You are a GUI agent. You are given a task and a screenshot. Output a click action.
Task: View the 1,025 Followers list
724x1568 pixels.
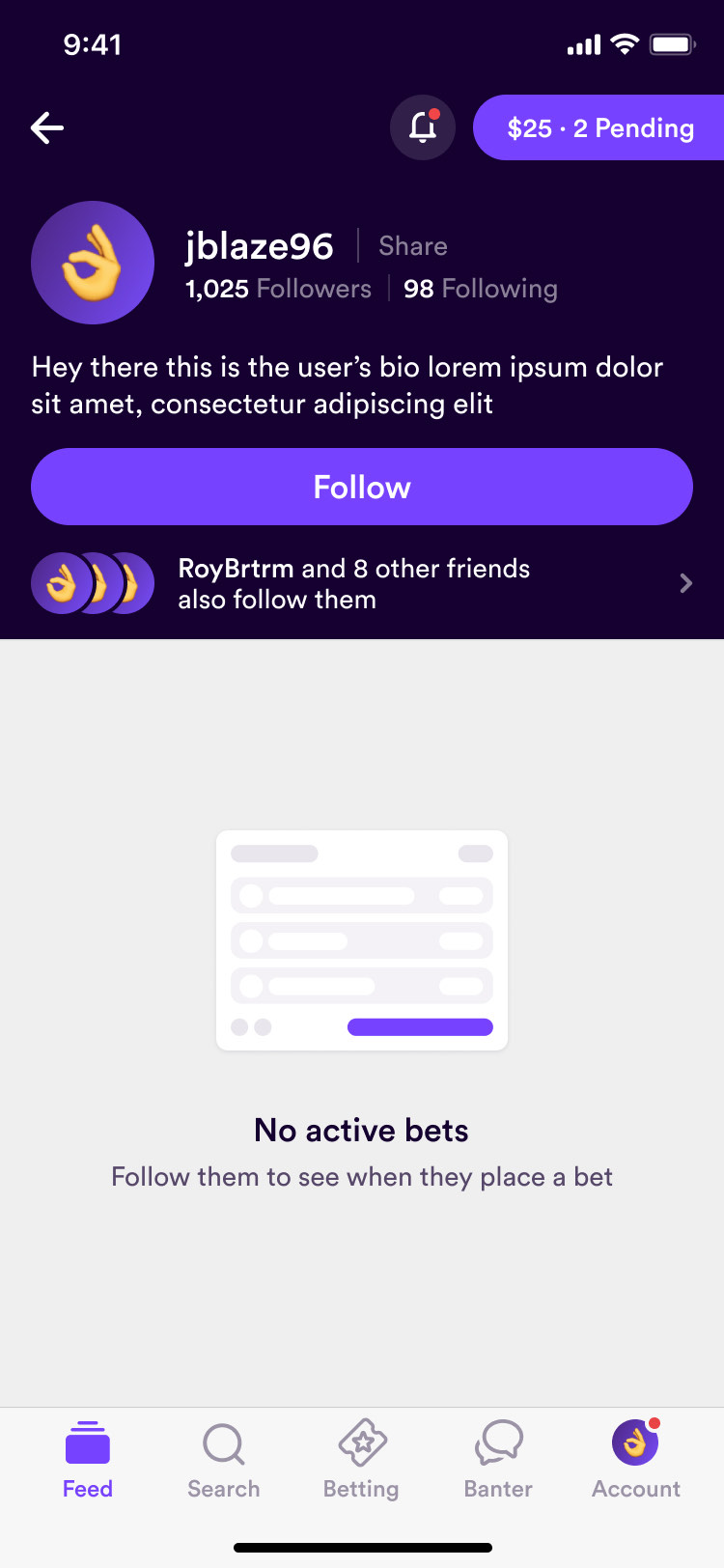[x=278, y=289]
